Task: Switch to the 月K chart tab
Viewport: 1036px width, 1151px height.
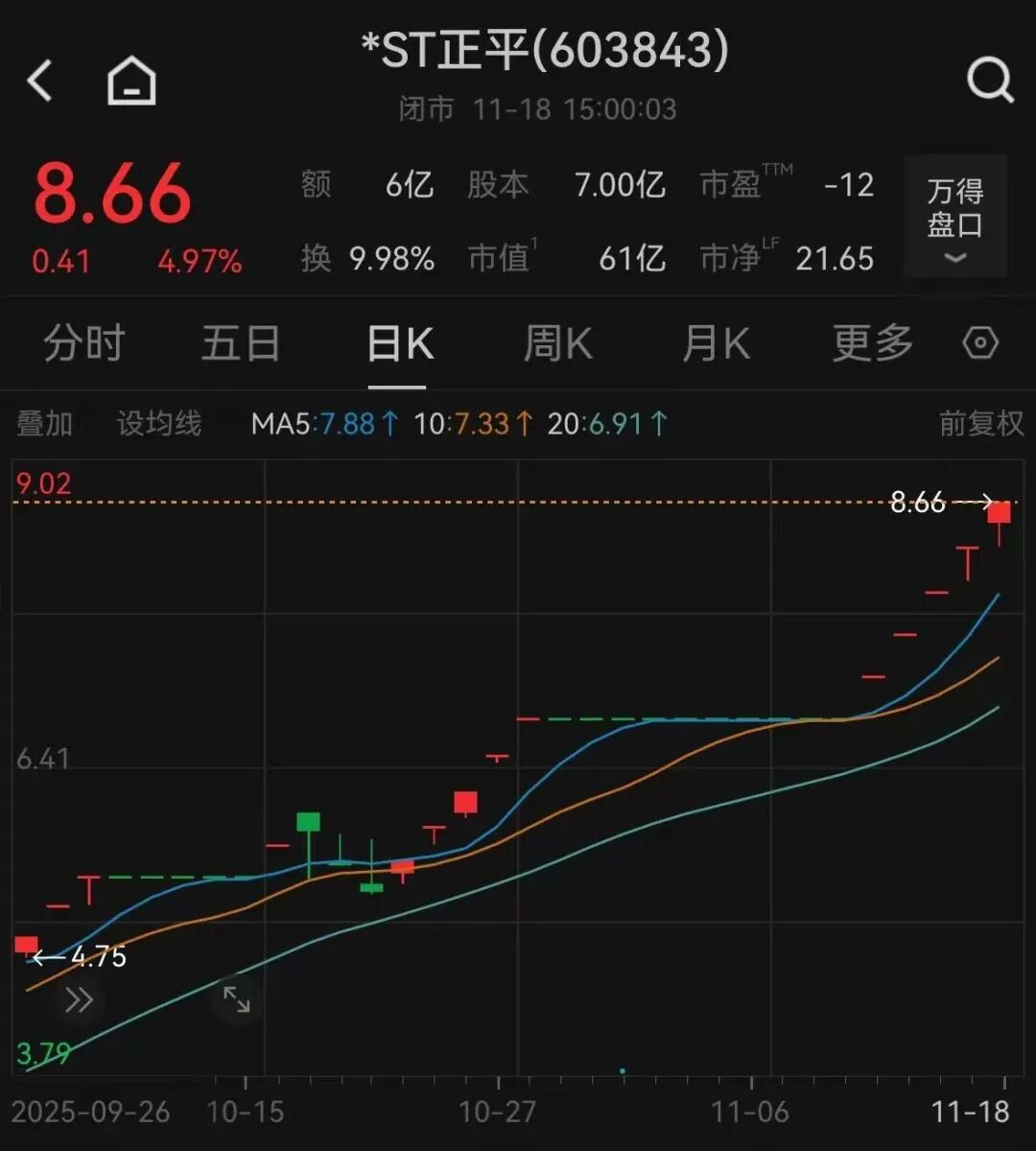Action: [715, 343]
